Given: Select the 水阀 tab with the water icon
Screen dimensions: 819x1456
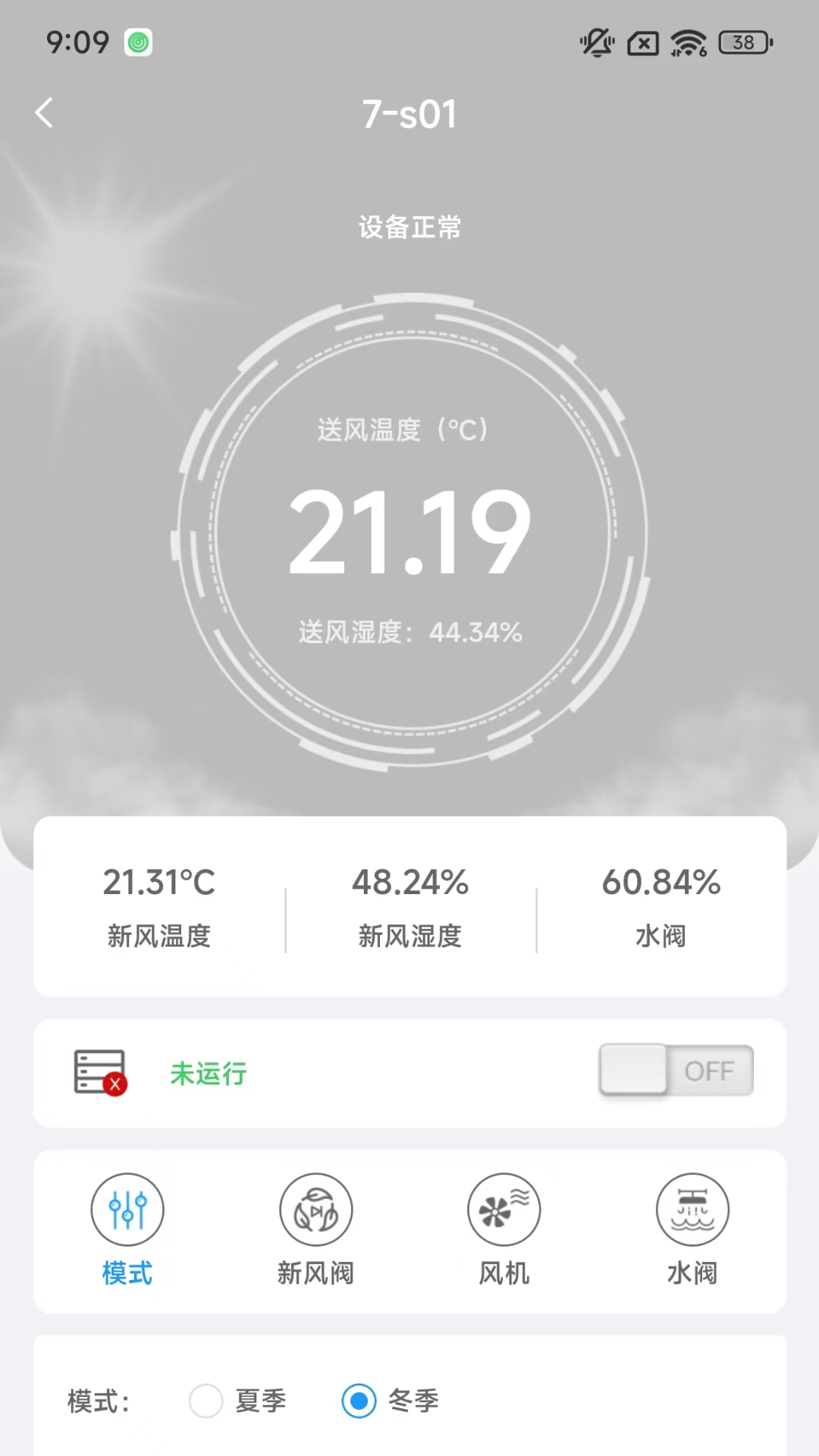Looking at the screenshot, I should pos(692,1230).
